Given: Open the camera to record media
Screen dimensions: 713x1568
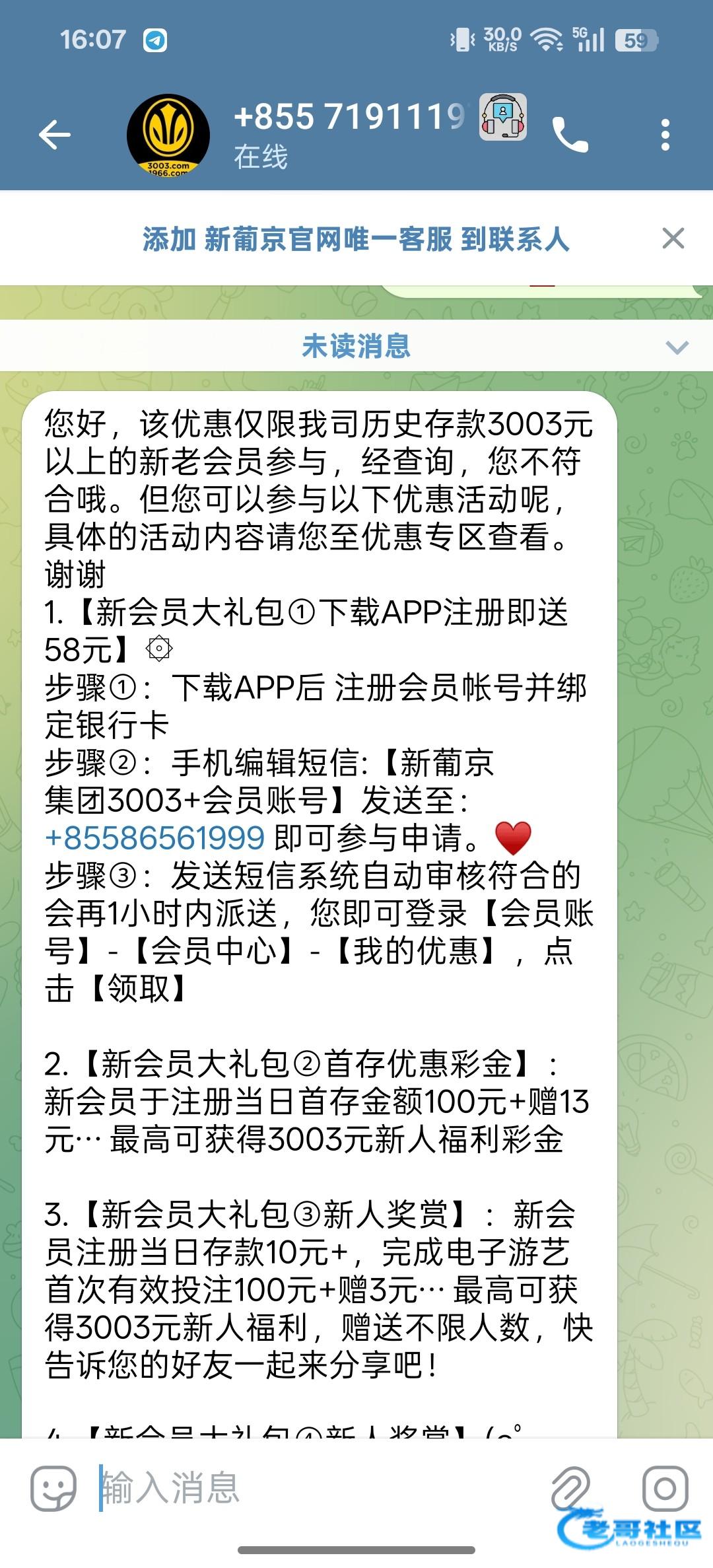Looking at the screenshot, I should [665, 1488].
